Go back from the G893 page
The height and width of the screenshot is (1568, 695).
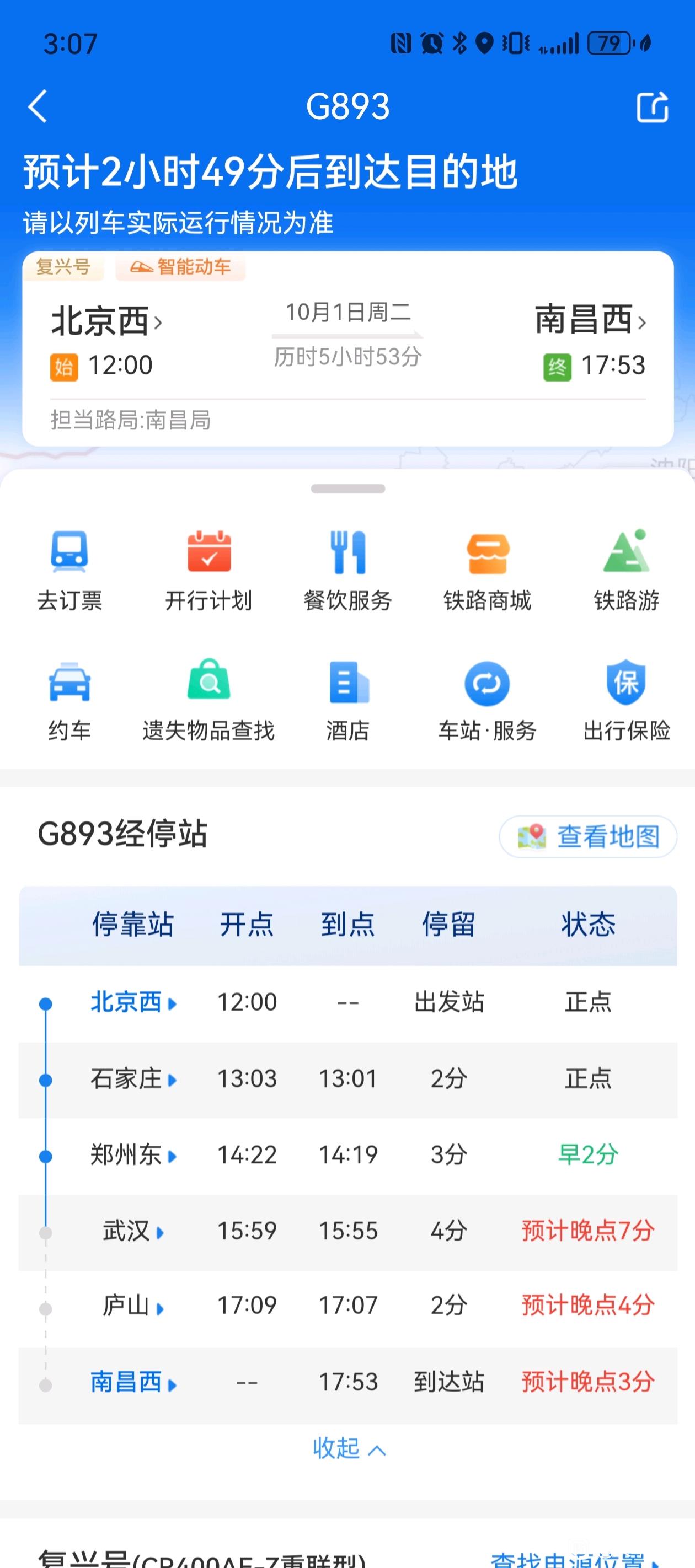tap(38, 106)
